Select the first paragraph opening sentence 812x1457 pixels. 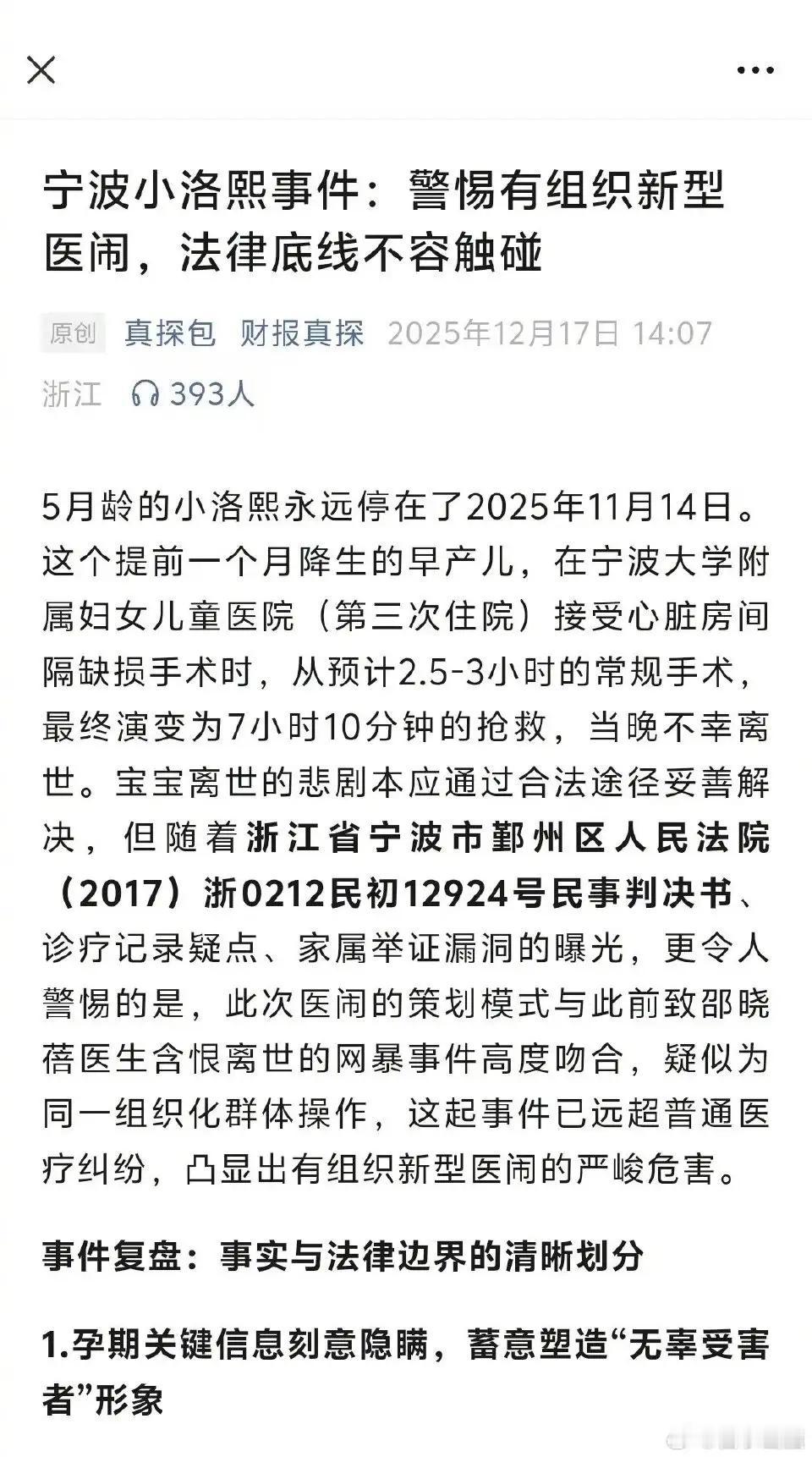tap(398, 504)
